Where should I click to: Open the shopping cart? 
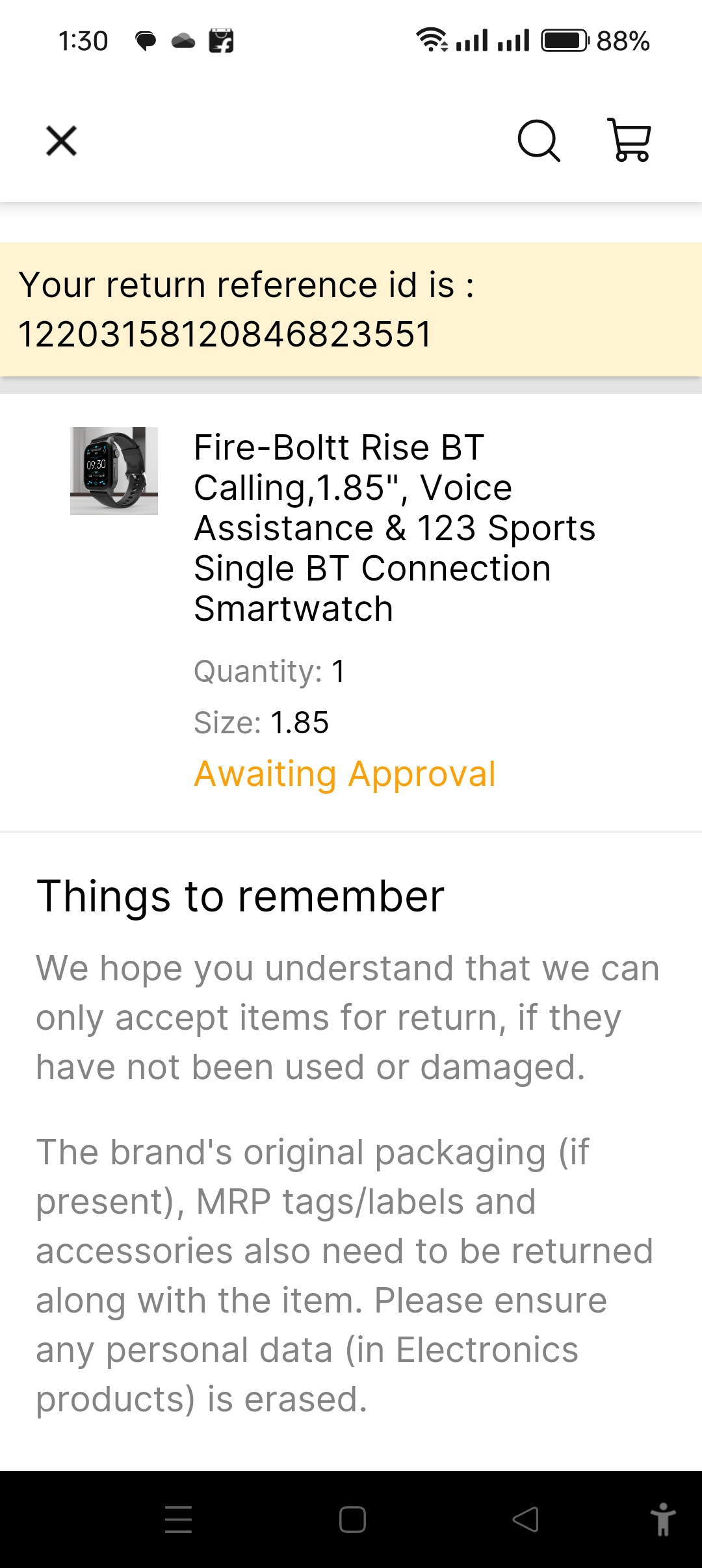[629, 140]
